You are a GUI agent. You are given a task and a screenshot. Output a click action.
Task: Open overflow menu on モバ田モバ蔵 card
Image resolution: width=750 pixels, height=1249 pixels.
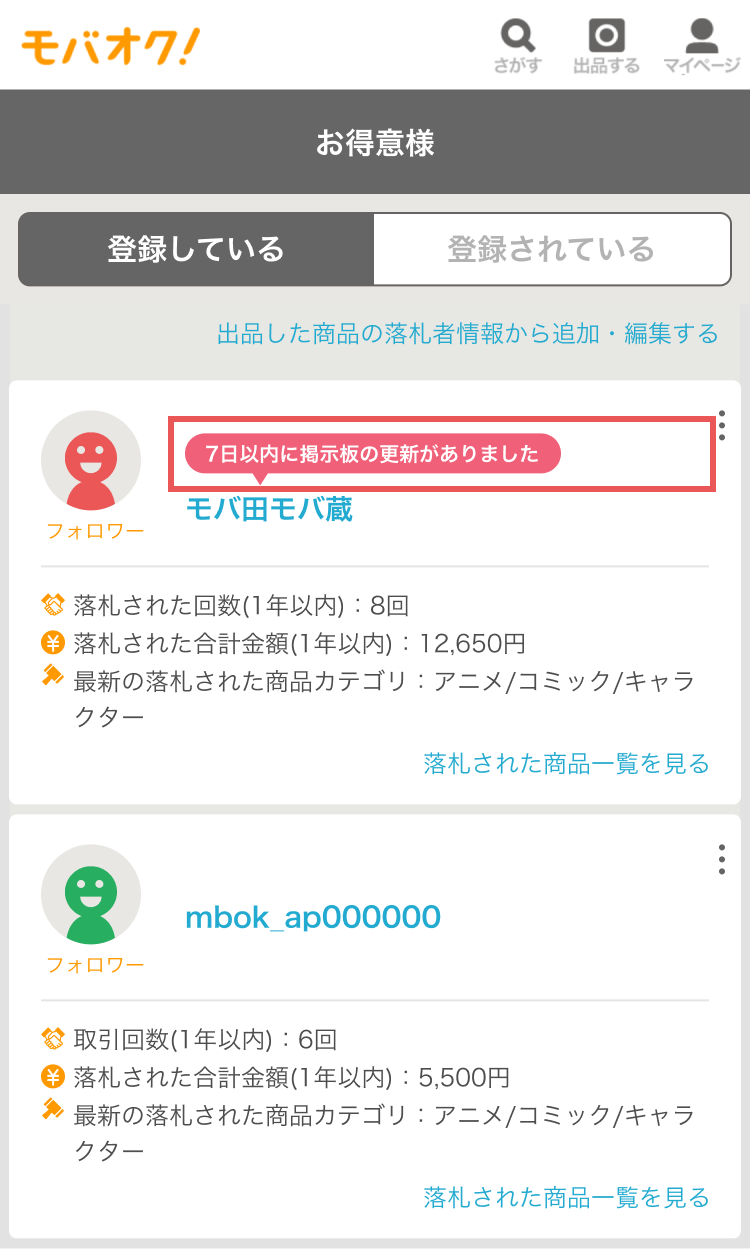click(722, 426)
